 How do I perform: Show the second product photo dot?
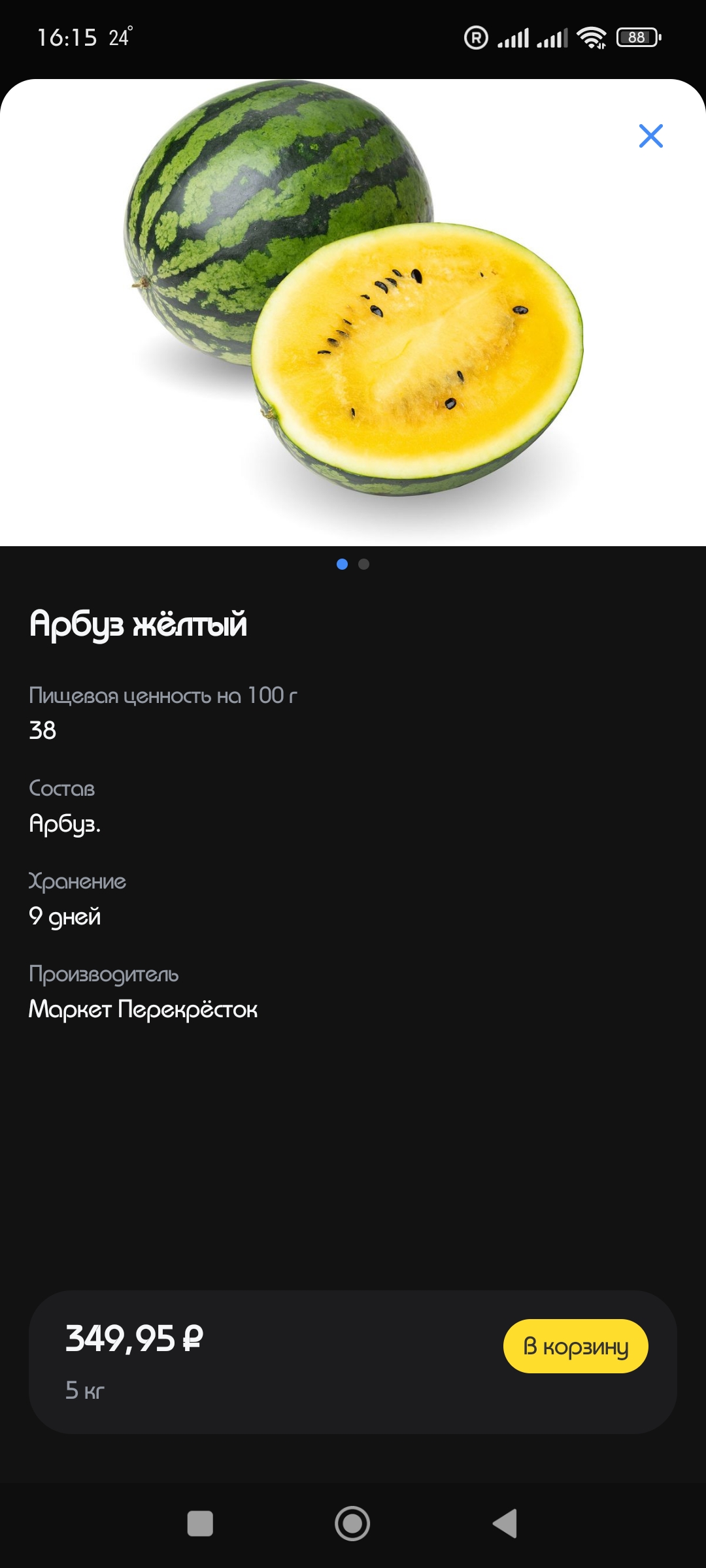pos(364,564)
